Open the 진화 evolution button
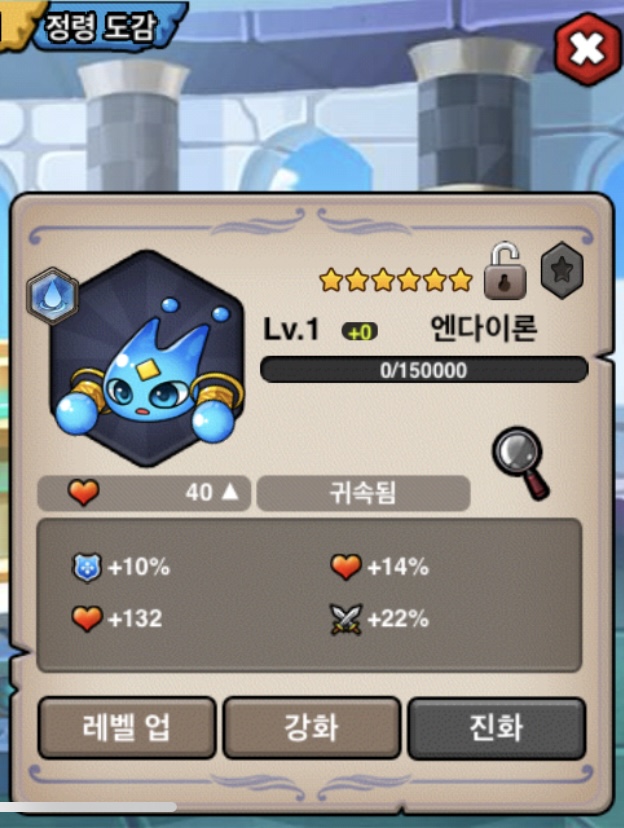624x828 pixels. click(x=496, y=728)
